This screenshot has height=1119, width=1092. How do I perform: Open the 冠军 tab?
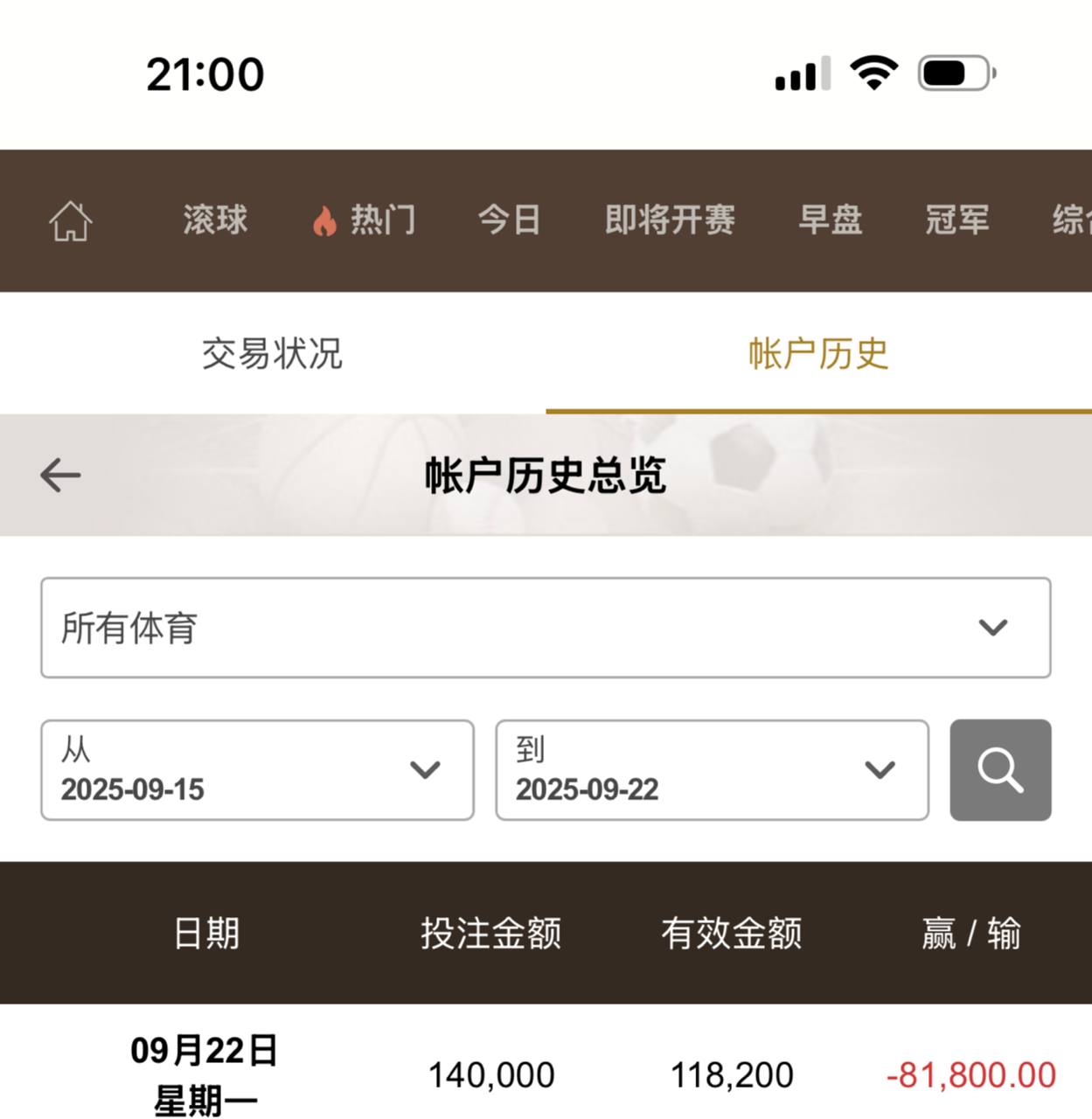pyautogui.click(x=956, y=220)
